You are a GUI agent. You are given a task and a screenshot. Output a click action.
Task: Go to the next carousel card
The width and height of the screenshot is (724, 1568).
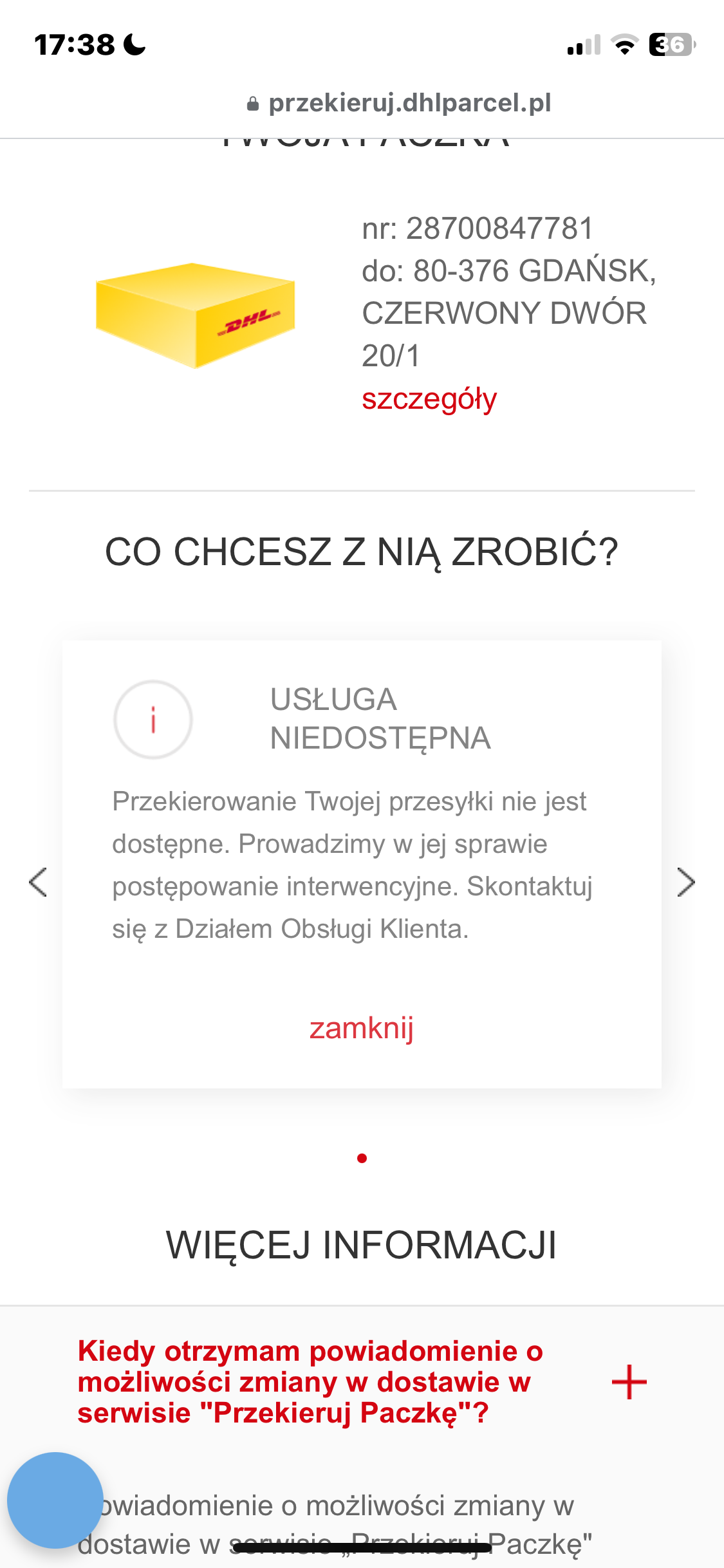pyautogui.click(x=685, y=882)
